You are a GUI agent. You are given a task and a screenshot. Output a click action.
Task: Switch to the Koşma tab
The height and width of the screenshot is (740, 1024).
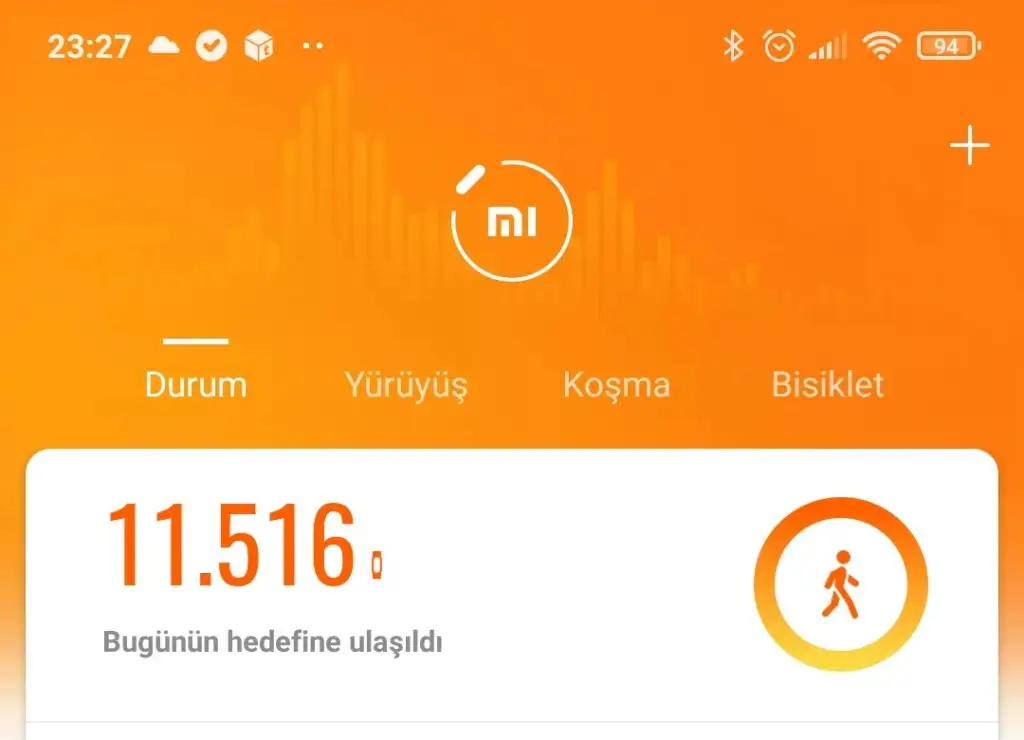(616, 385)
